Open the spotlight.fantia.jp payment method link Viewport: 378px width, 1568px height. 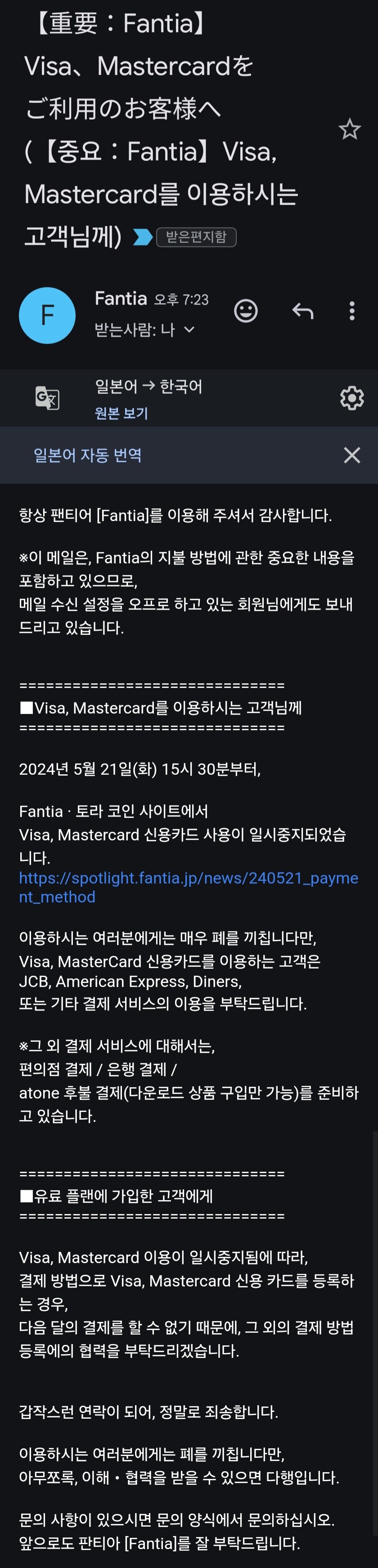click(x=188, y=878)
